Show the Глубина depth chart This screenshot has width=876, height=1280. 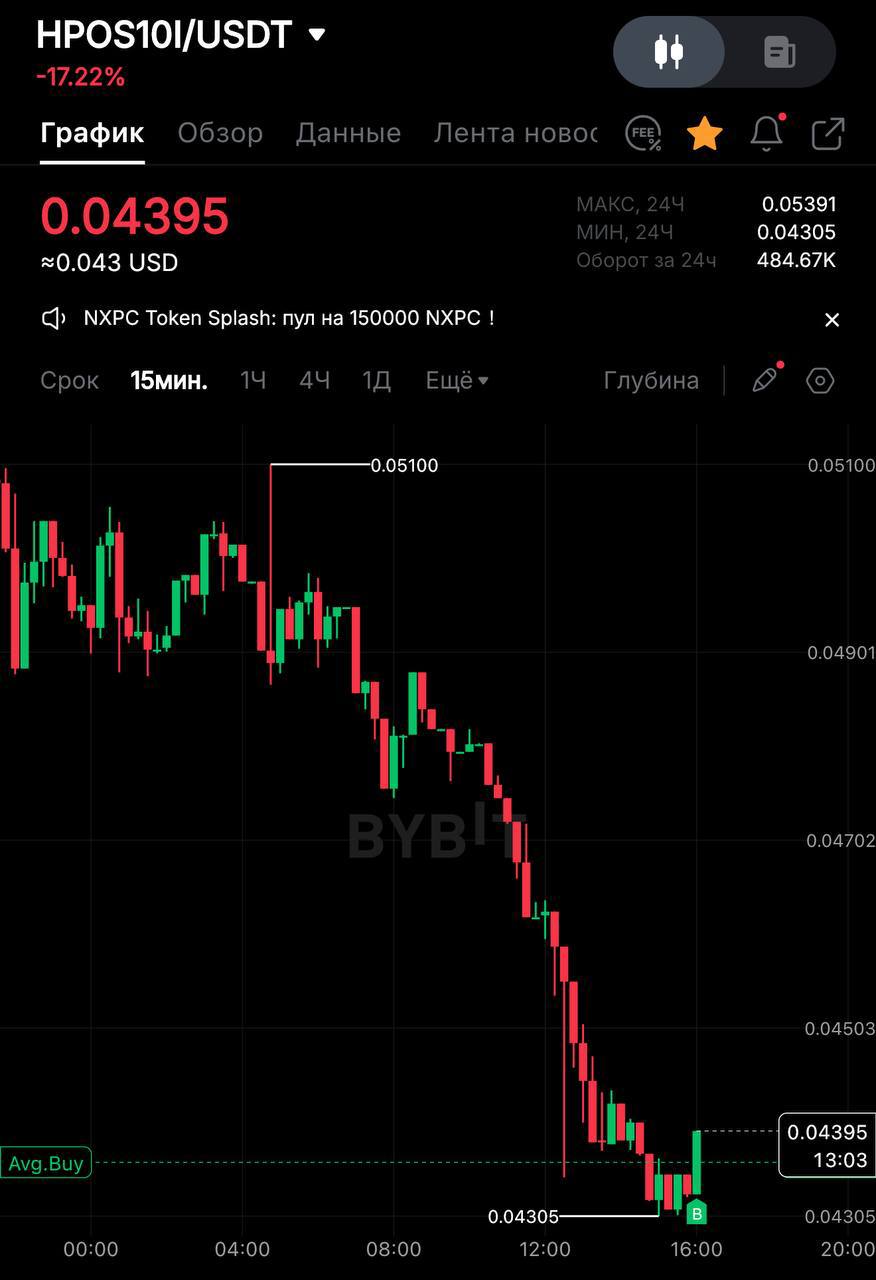651,381
